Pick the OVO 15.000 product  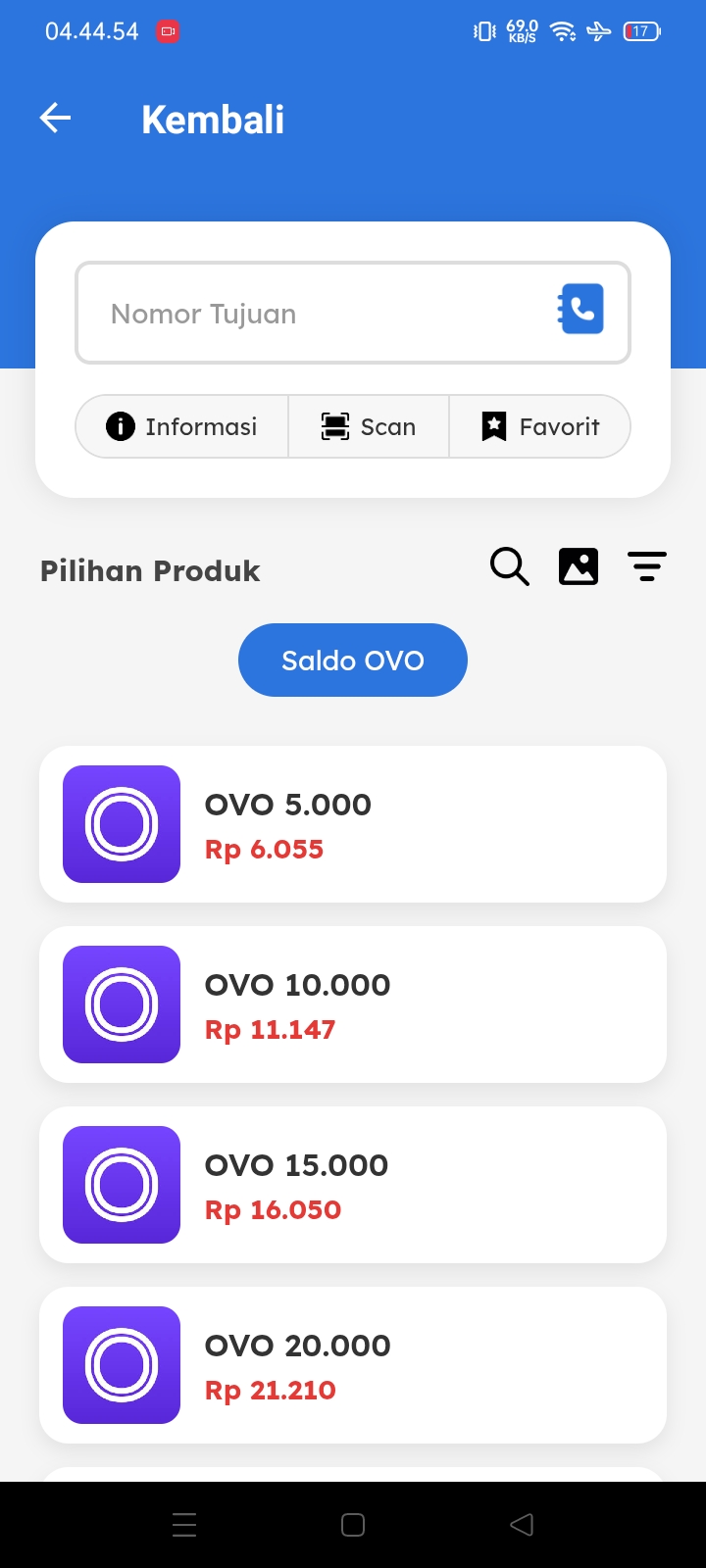coord(353,1185)
